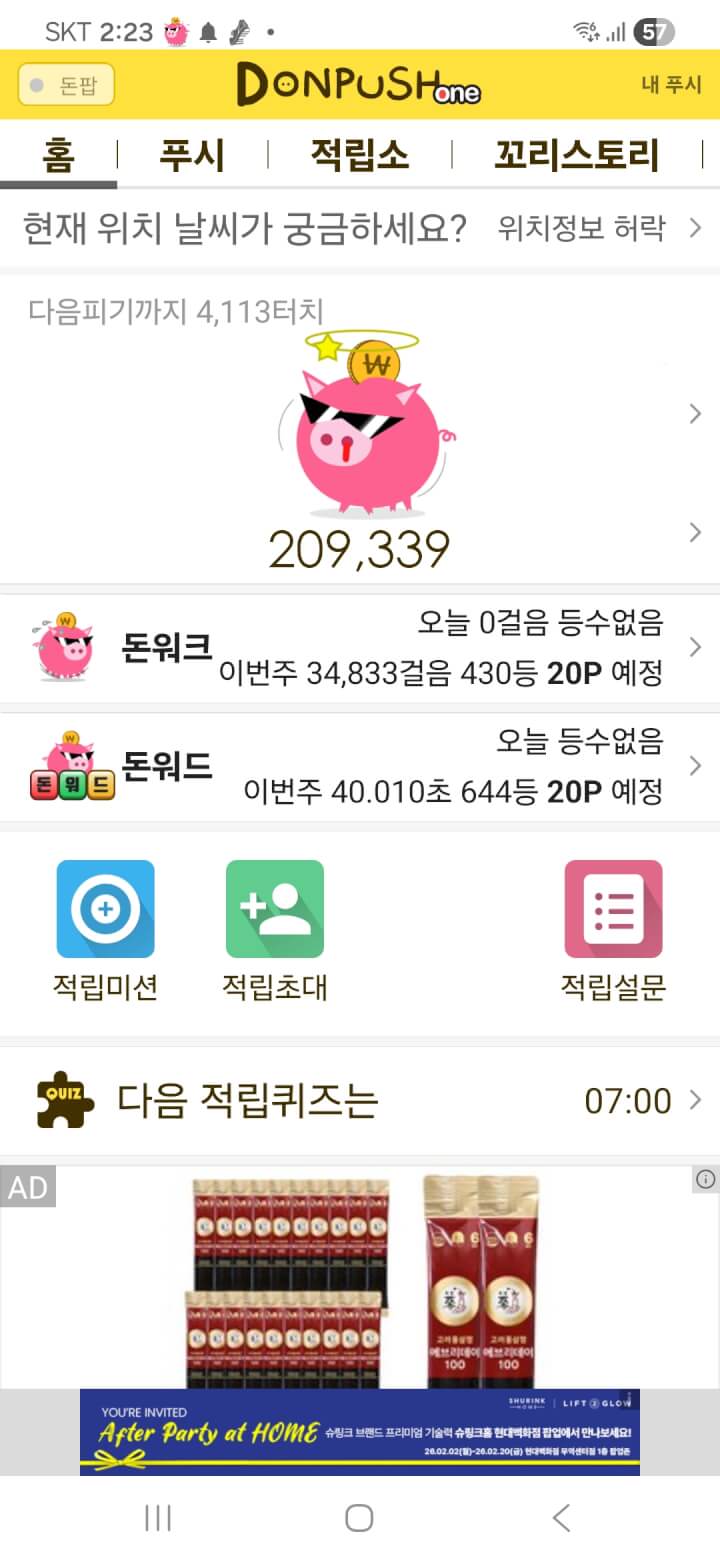
Task: Open the red ginseng product ad
Action: (x=365, y=1280)
